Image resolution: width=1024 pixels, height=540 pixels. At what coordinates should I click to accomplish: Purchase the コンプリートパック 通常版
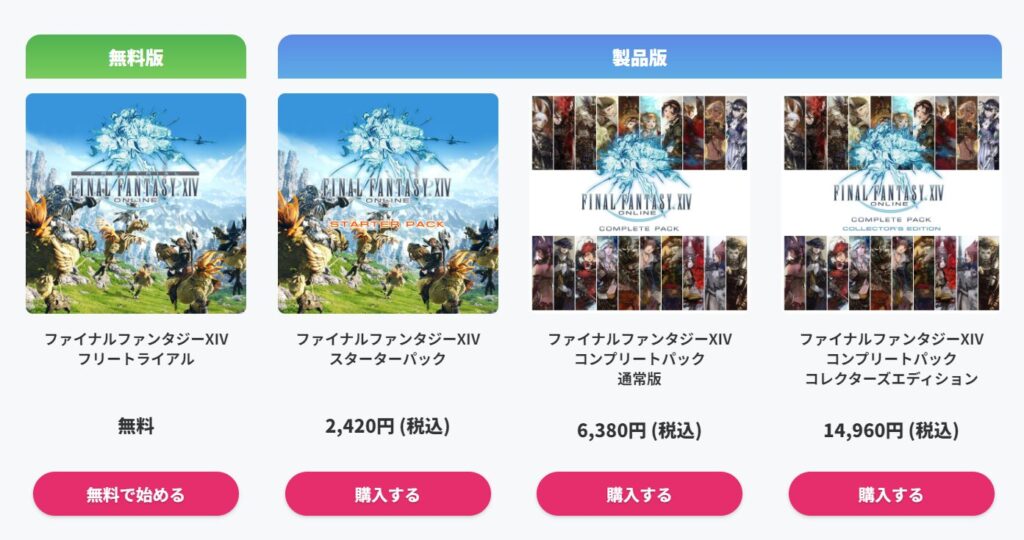point(640,494)
